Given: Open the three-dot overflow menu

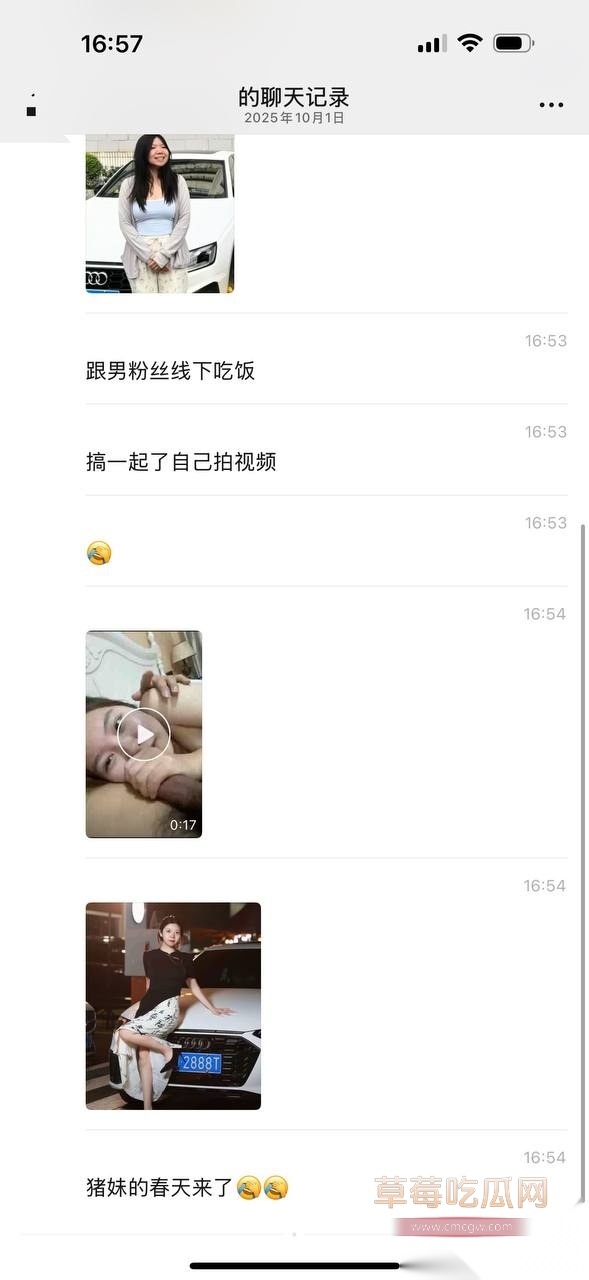Looking at the screenshot, I should tap(551, 105).
